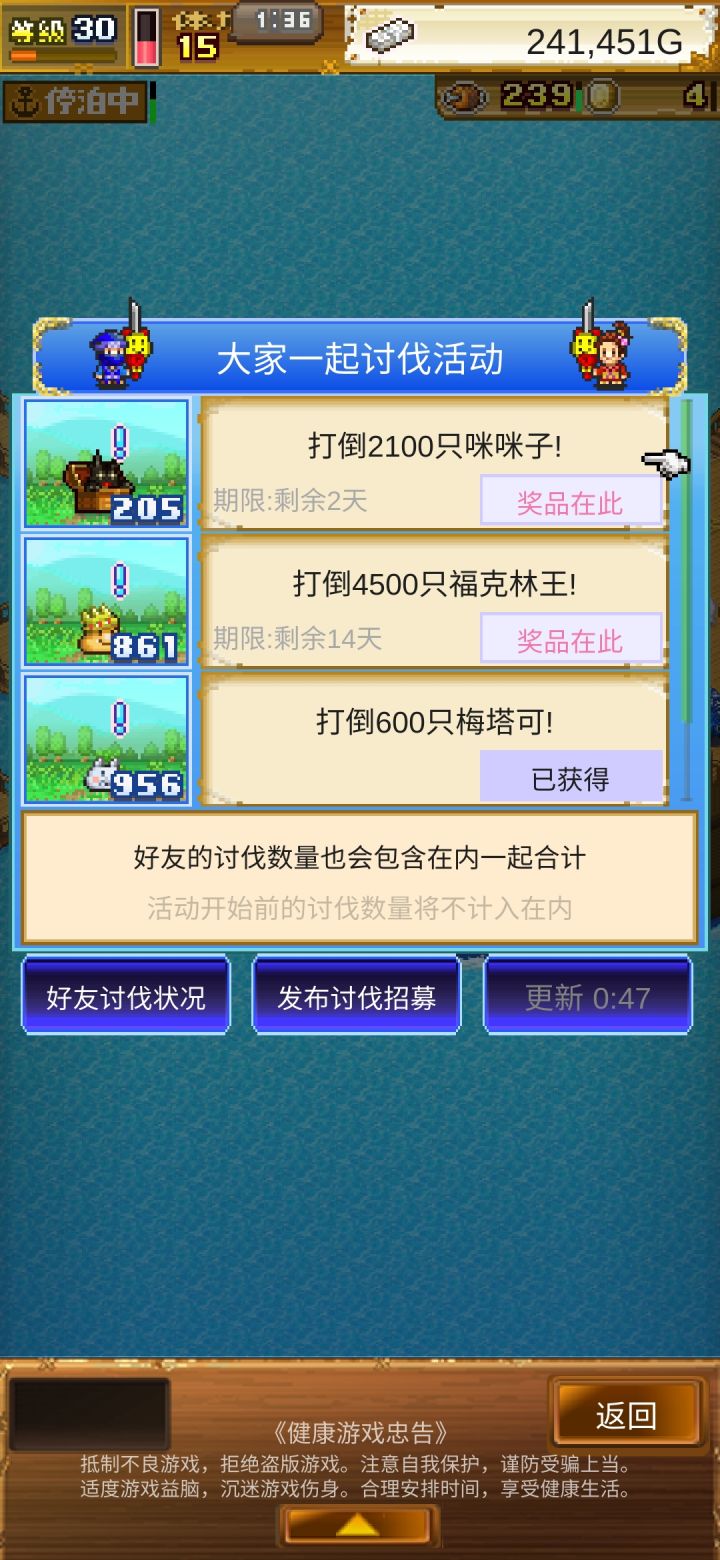Click the treasure chest quest image showing 205
Viewport: 720px width, 1560px height.
pos(106,462)
